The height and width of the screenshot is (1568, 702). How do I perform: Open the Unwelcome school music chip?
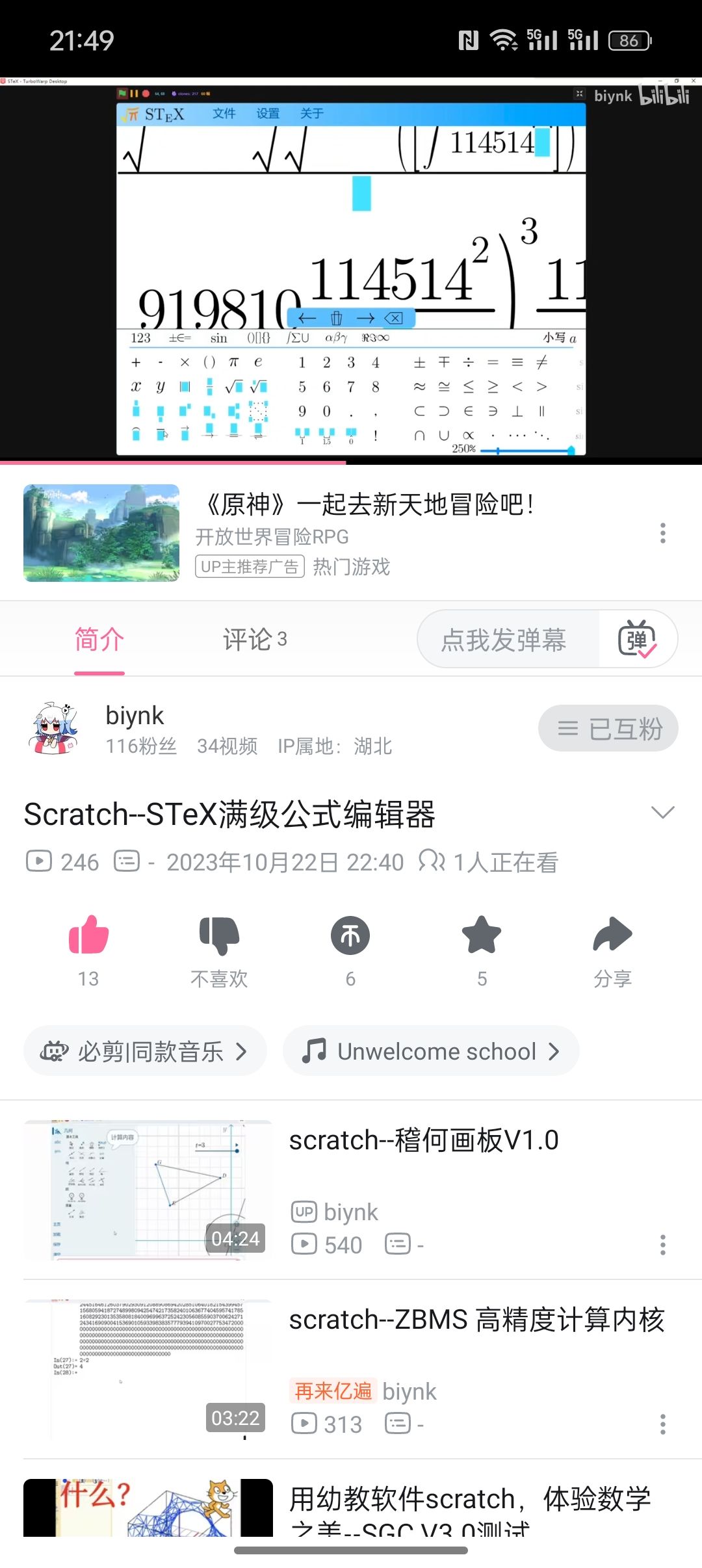pos(431,1051)
